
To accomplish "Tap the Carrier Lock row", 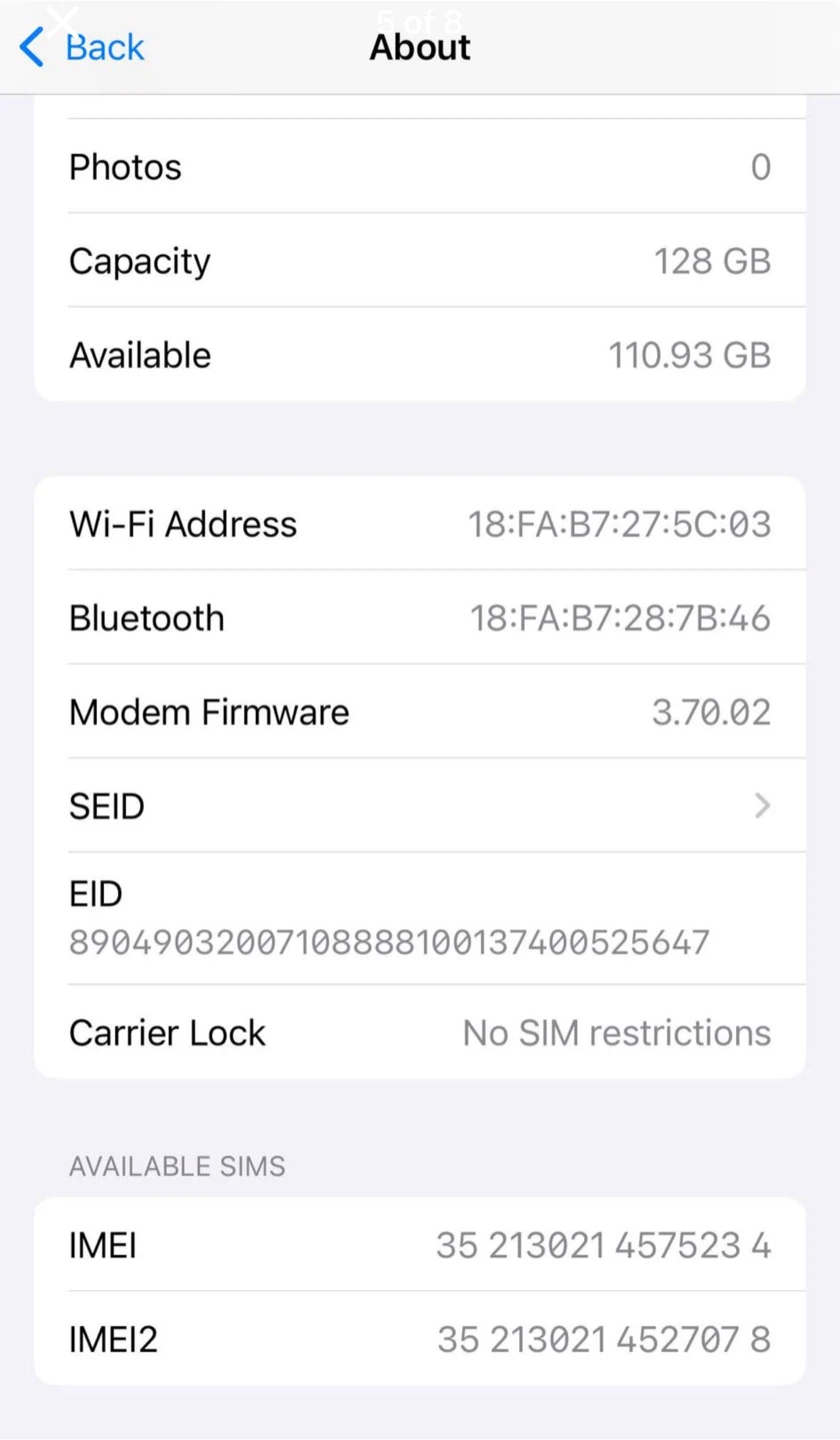I will click(420, 1032).
